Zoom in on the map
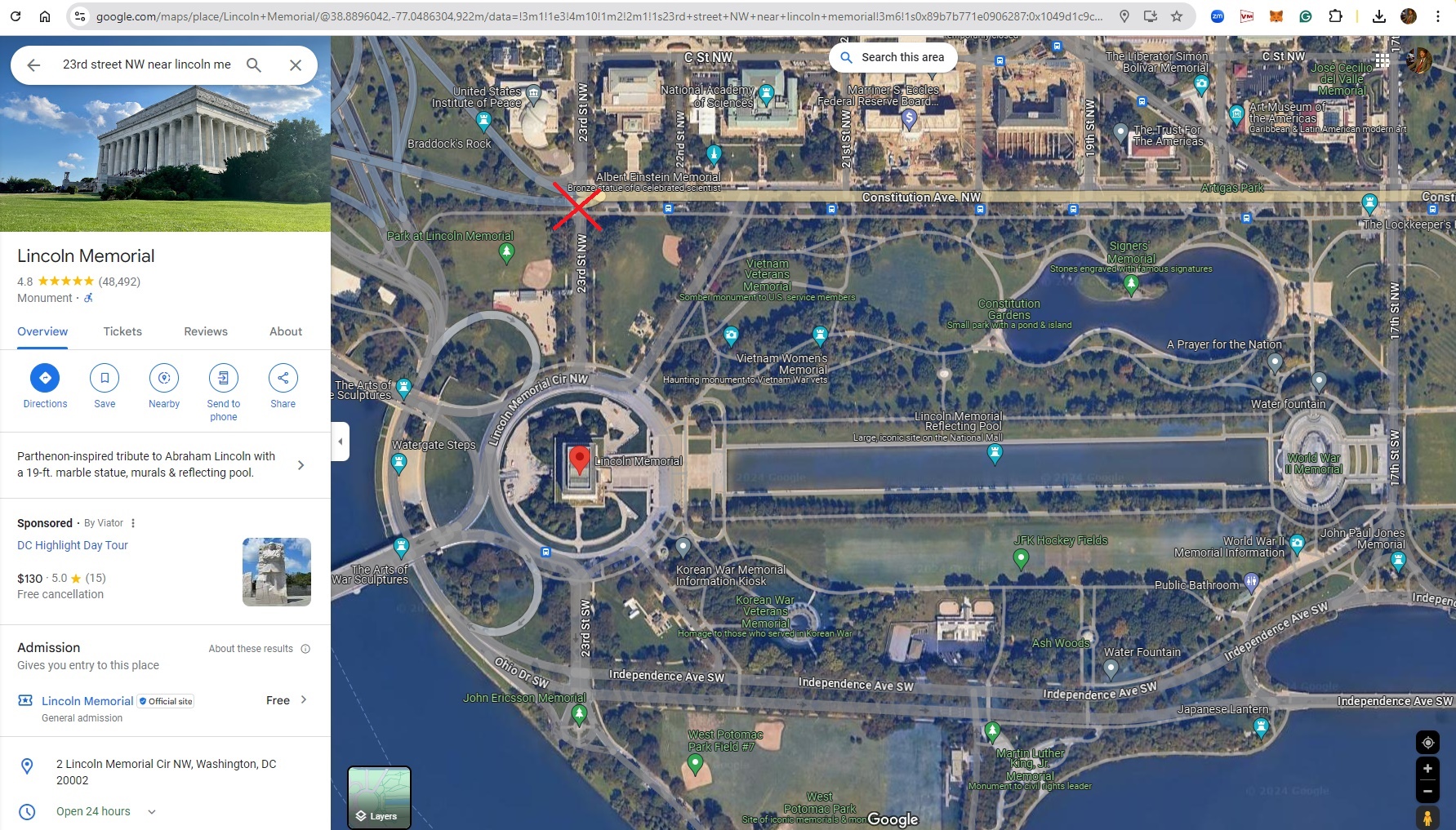Image resolution: width=1456 pixels, height=830 pixels. pos(1427,769)
